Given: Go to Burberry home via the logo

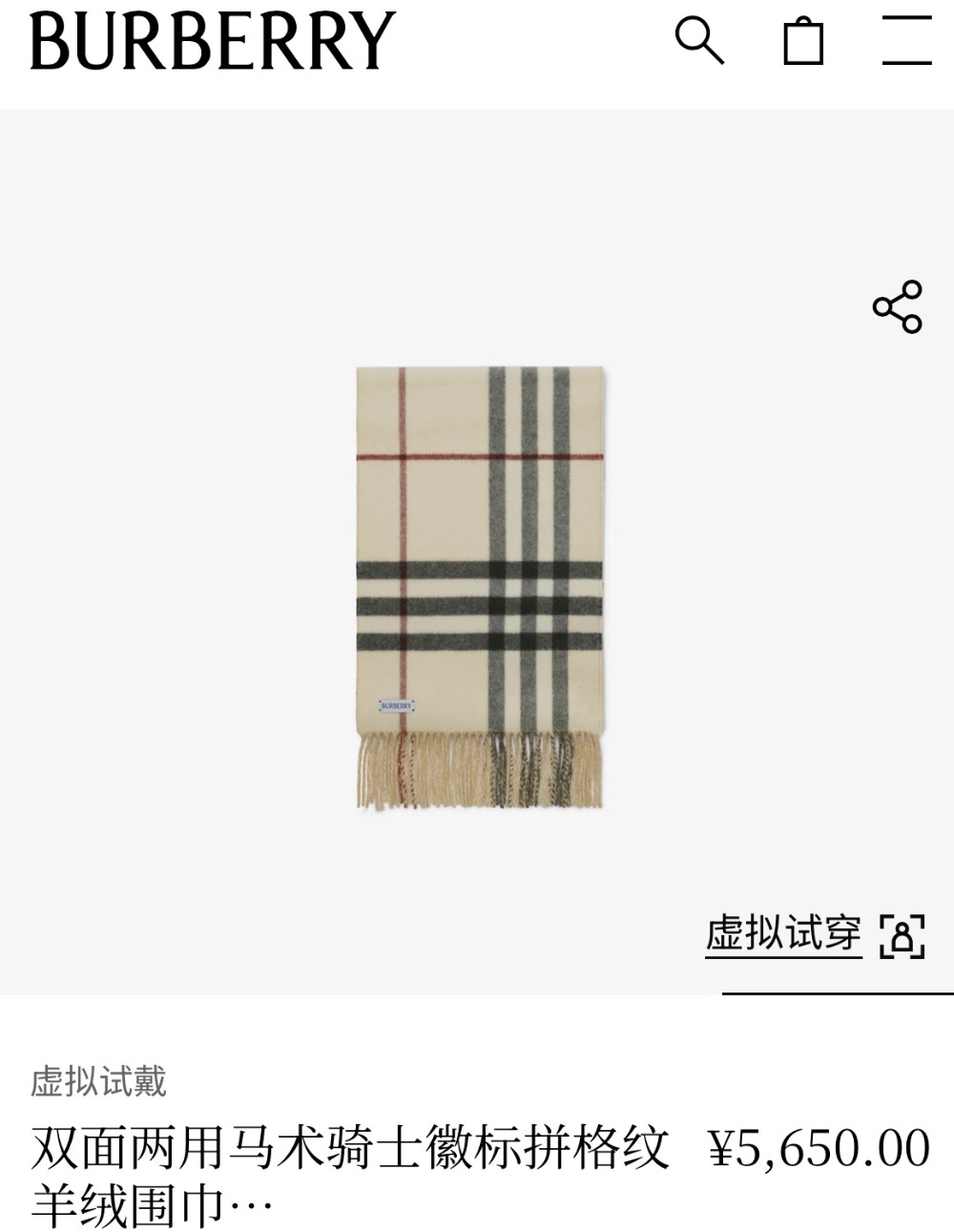Looking at the screenshot, I should tap(212, 41).
